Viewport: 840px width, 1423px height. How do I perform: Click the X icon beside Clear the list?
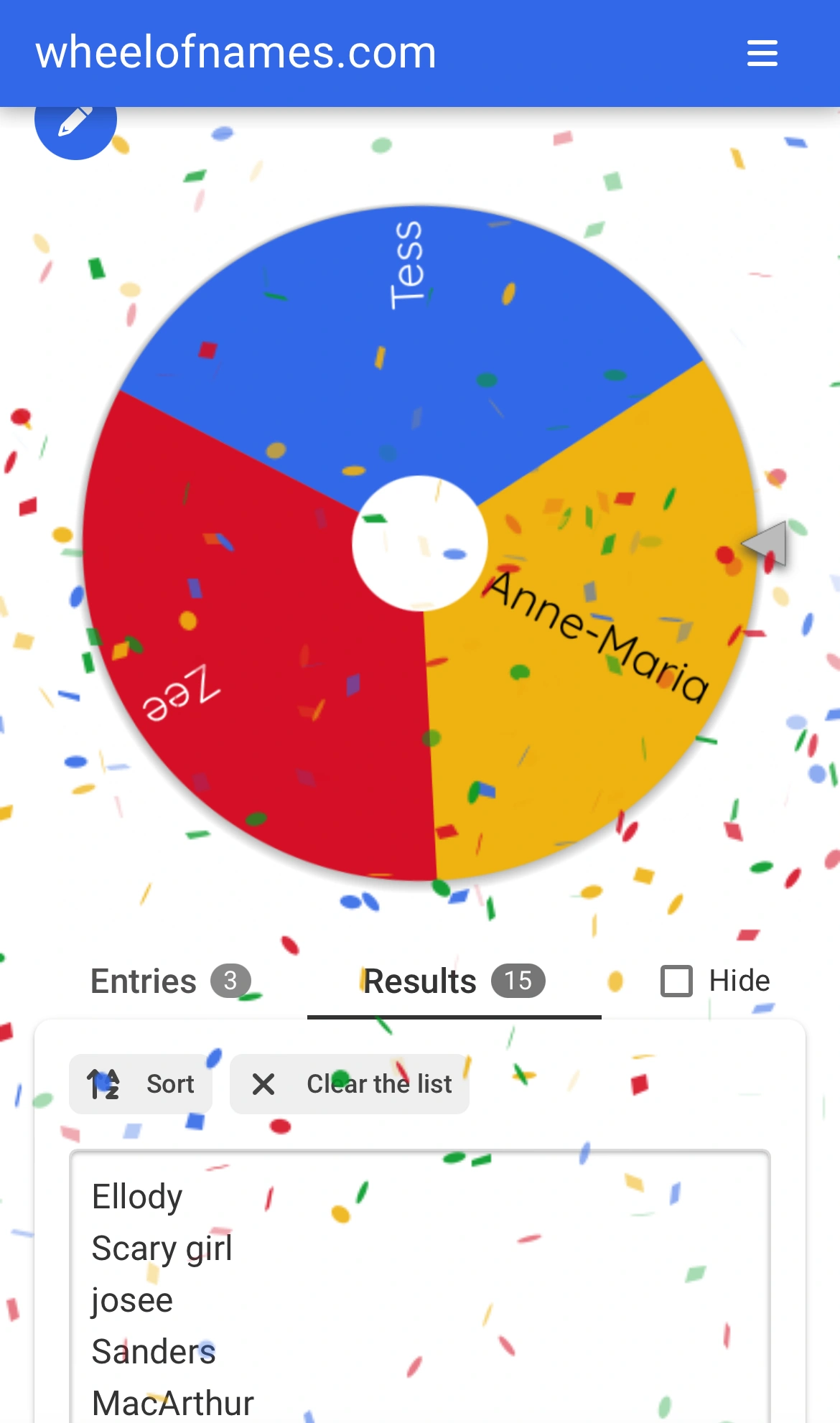pyautogui.click(x=263, y=1084)
